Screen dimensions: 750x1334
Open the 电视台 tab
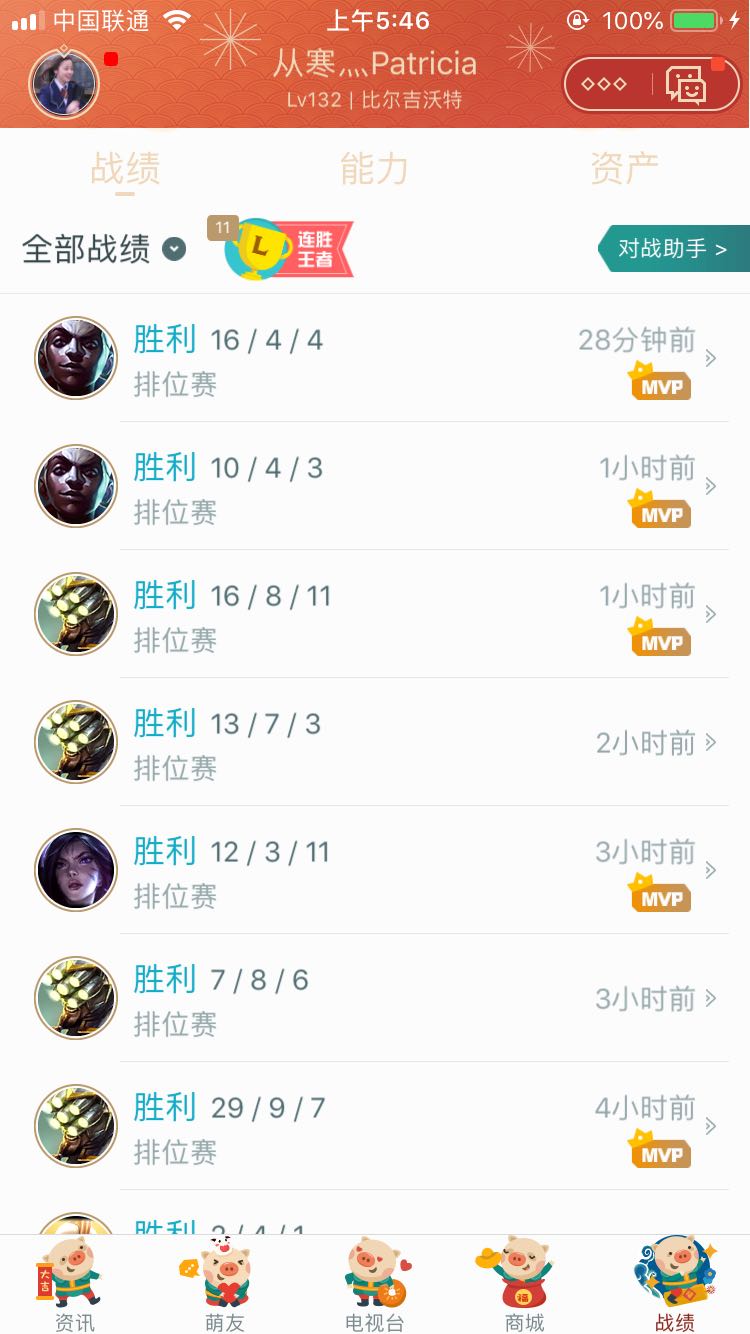[374, 1286]
